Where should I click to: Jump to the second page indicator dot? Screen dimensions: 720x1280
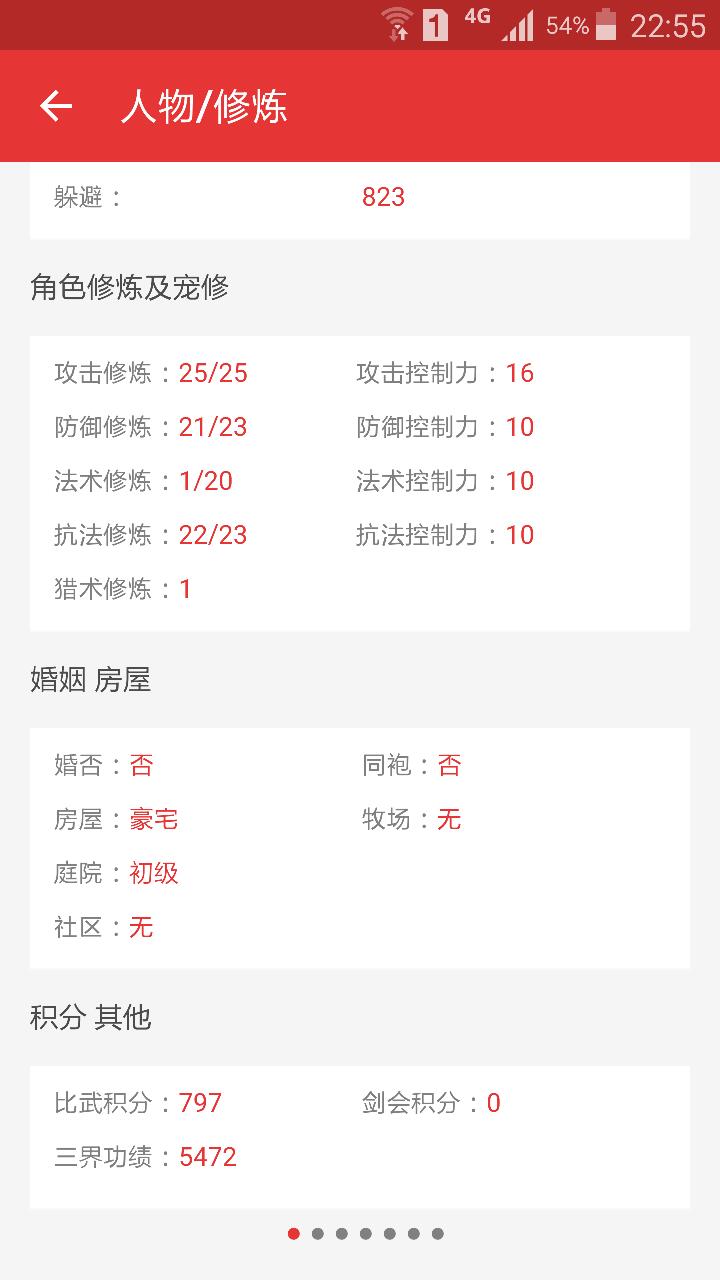318,1233
